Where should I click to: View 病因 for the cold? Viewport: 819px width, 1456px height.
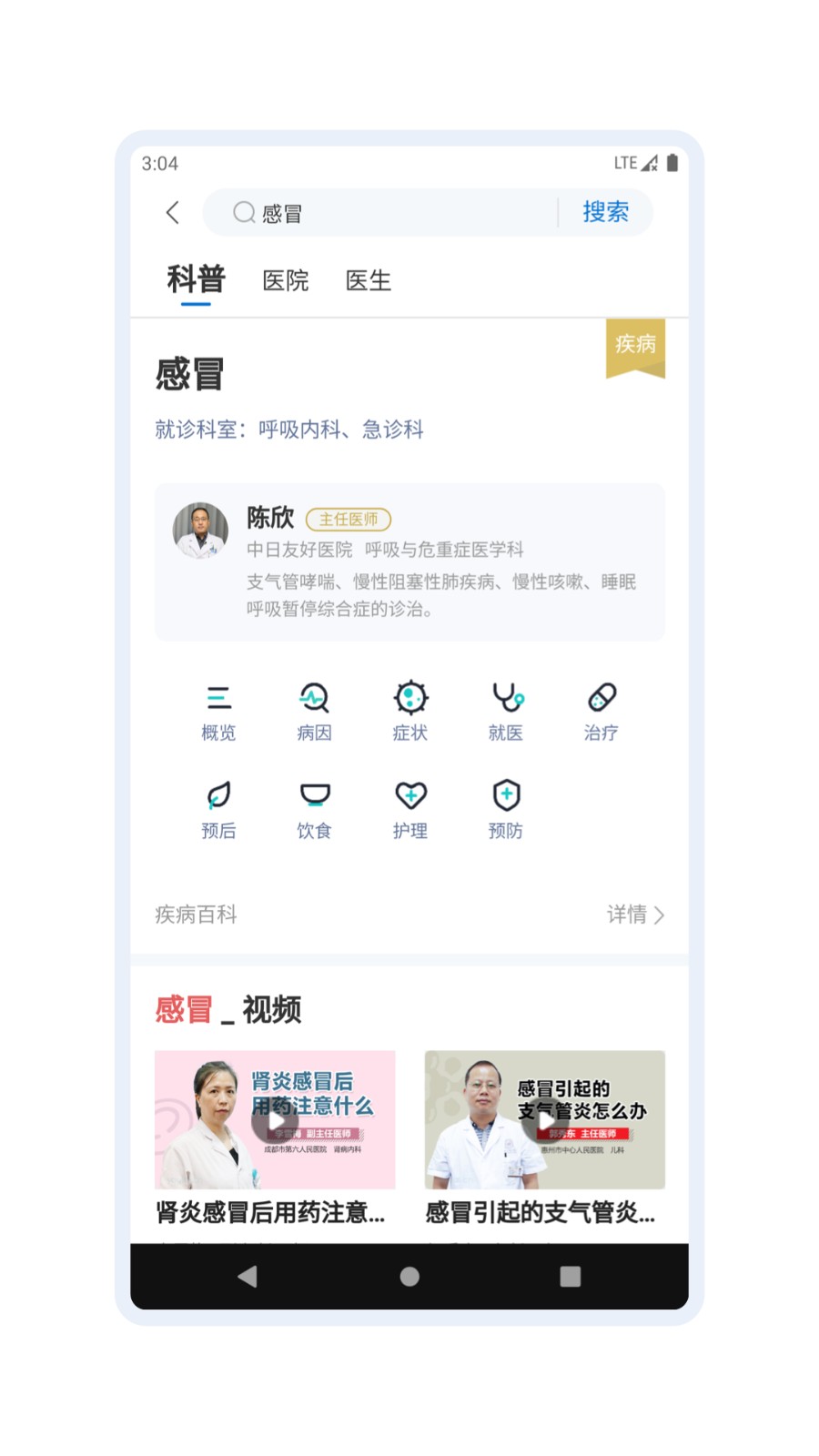(314, 712)
